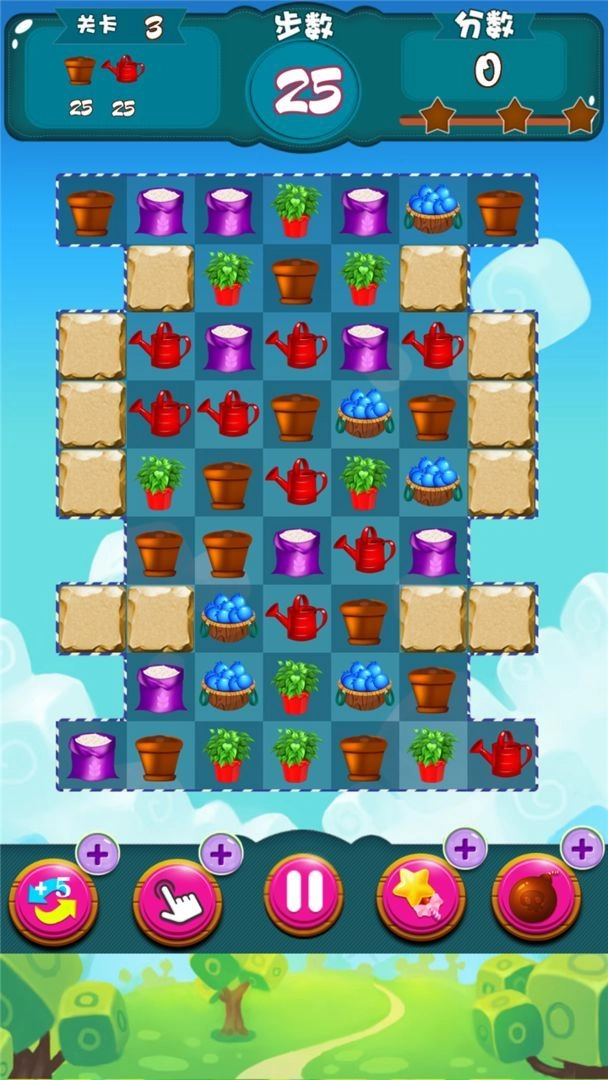Pause the game

tap(303, 896)
